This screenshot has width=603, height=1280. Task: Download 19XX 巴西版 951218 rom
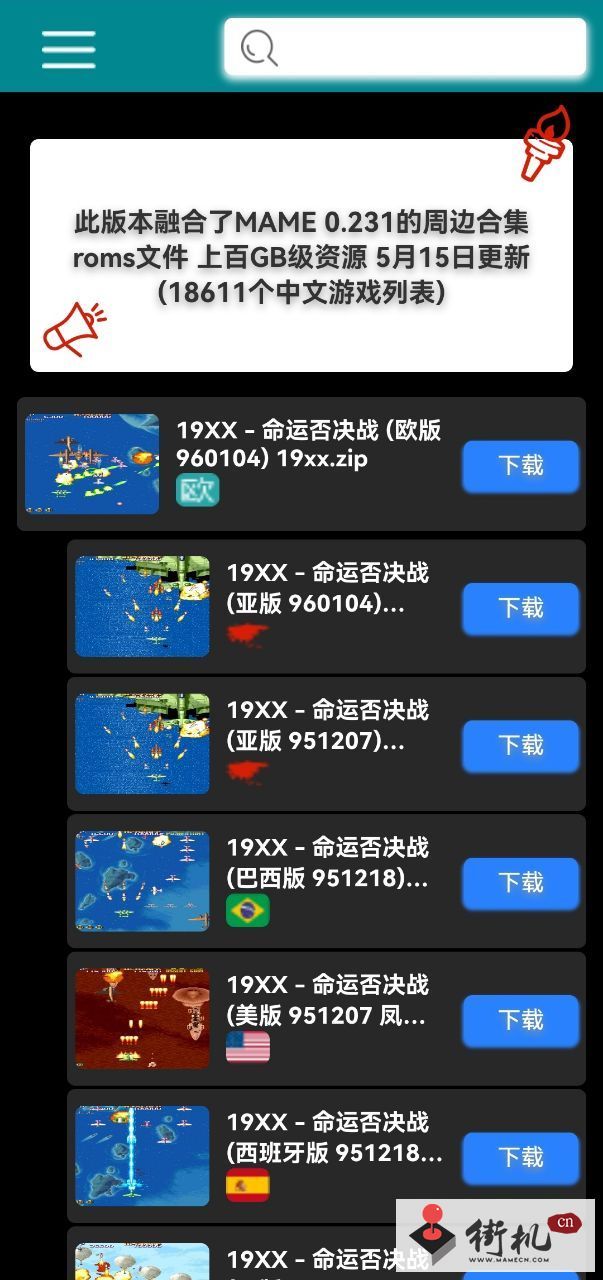click(x=520, y=883)
